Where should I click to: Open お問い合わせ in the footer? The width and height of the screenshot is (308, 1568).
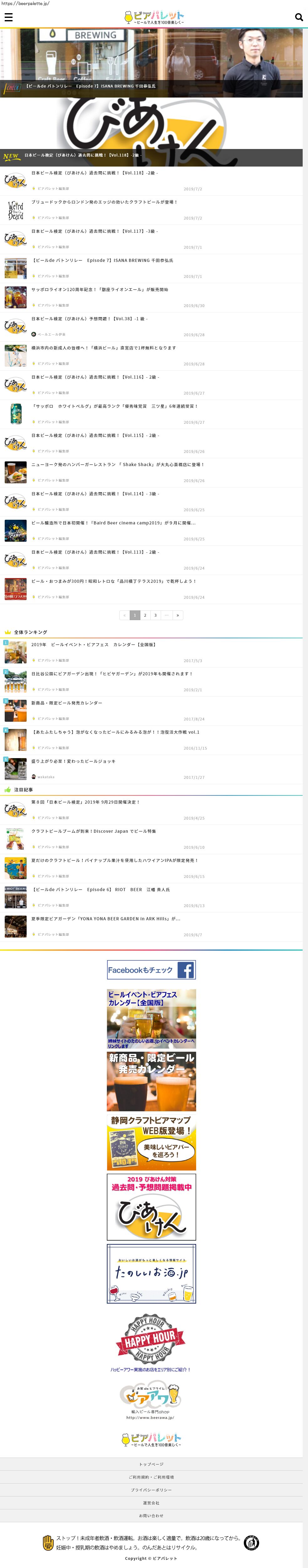click(151, 1515)
